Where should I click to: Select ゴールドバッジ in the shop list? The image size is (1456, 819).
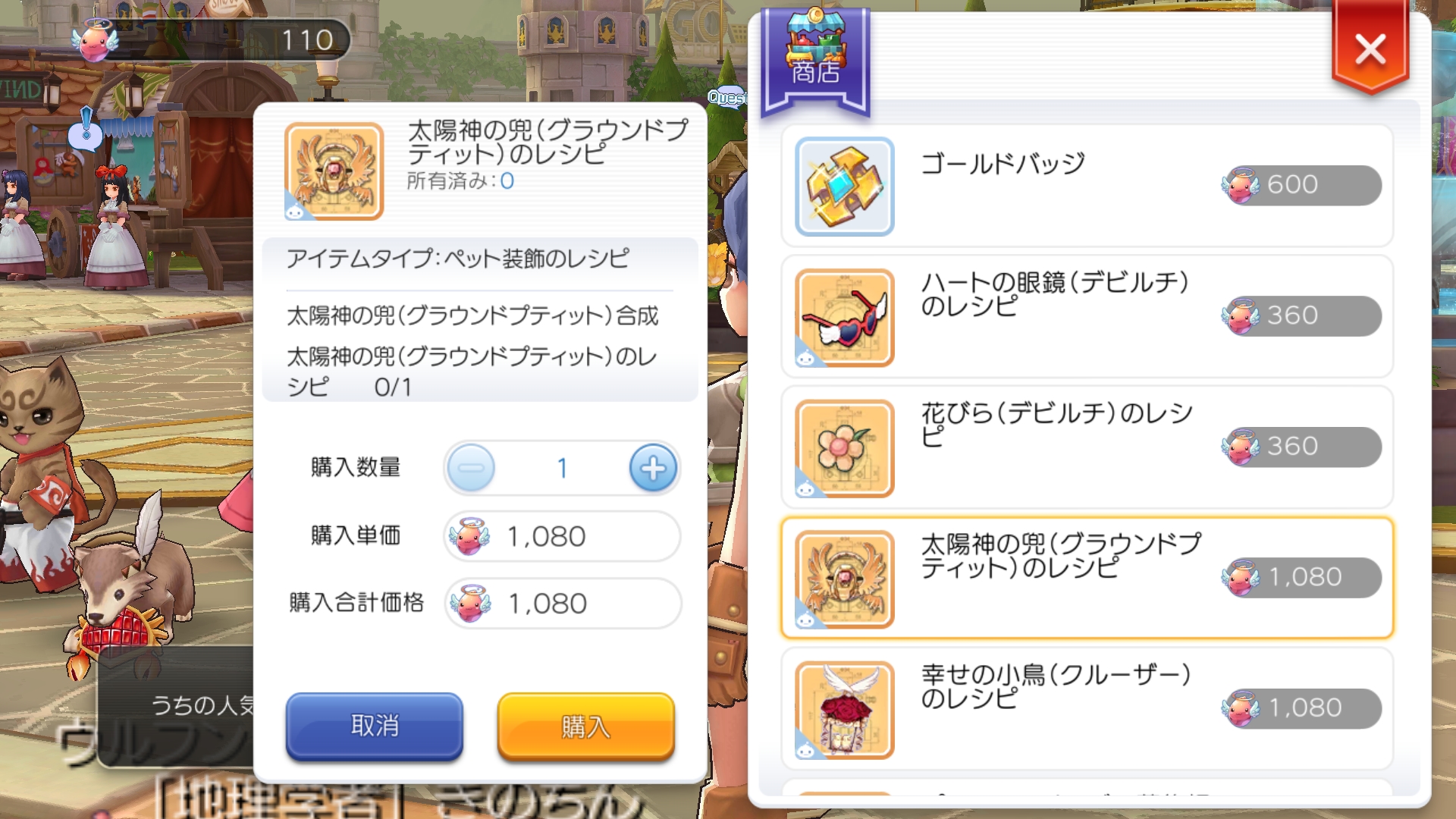point(1087,186)
